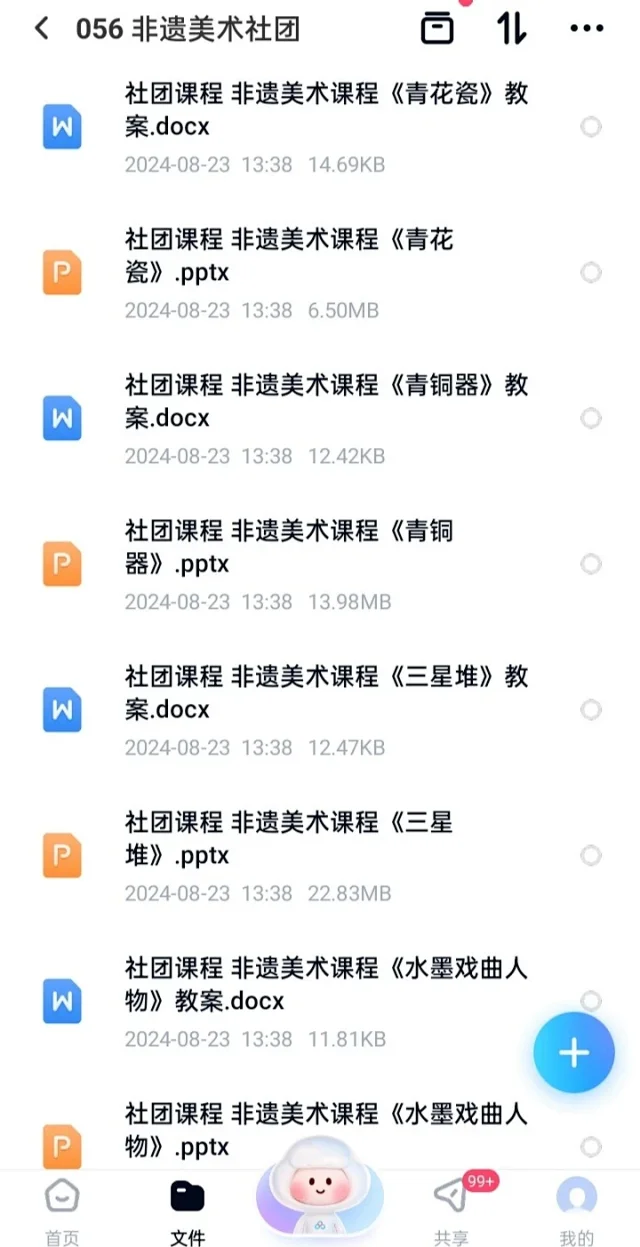Screen dimensions: 640x1247
Task: Switch to the 共享 tab
Action: (x=452, y=1210)
